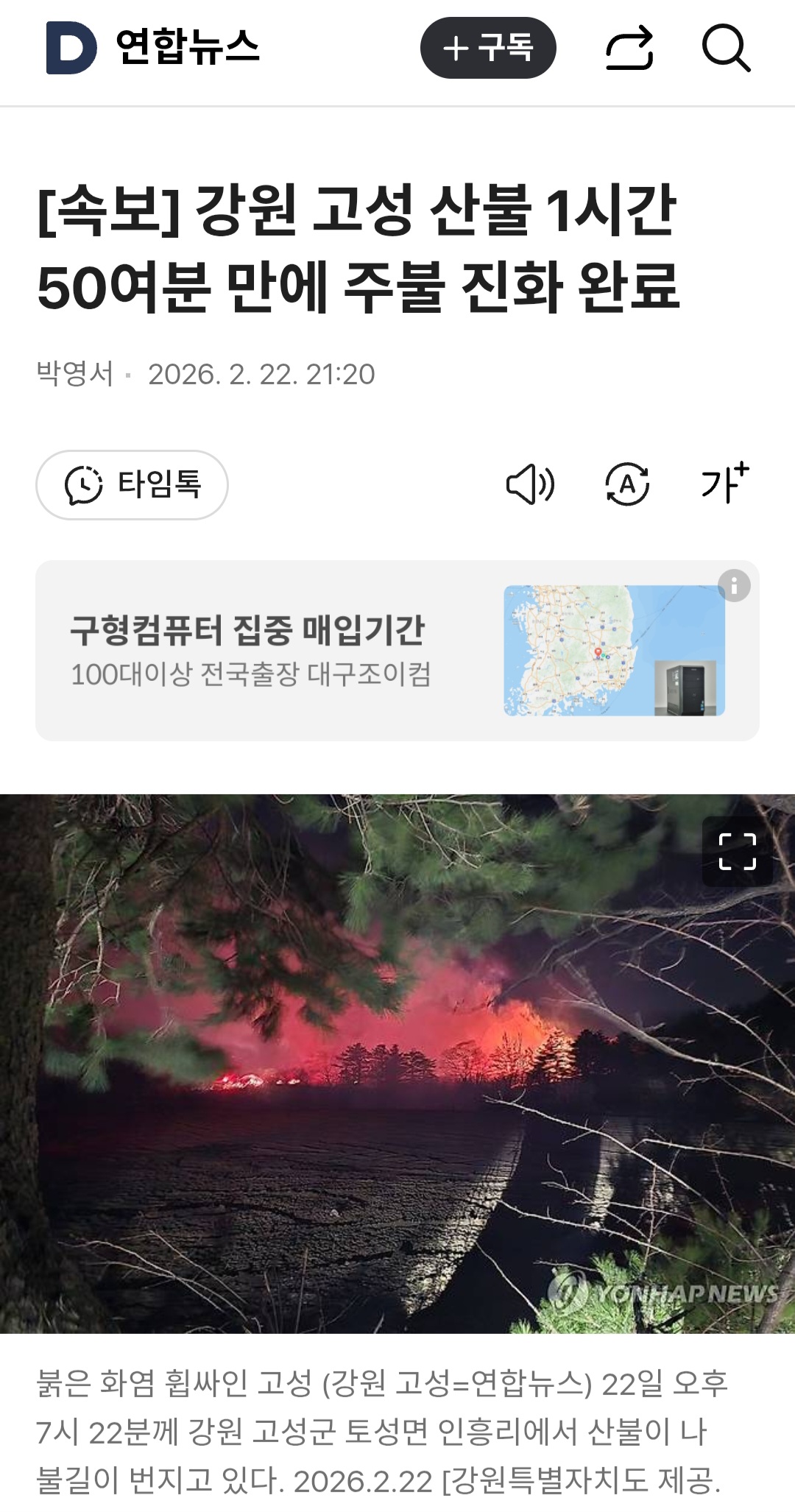Listen to the article aloud
The height and width of the screenshot is (1512, 795).
(x=530, y=485)
